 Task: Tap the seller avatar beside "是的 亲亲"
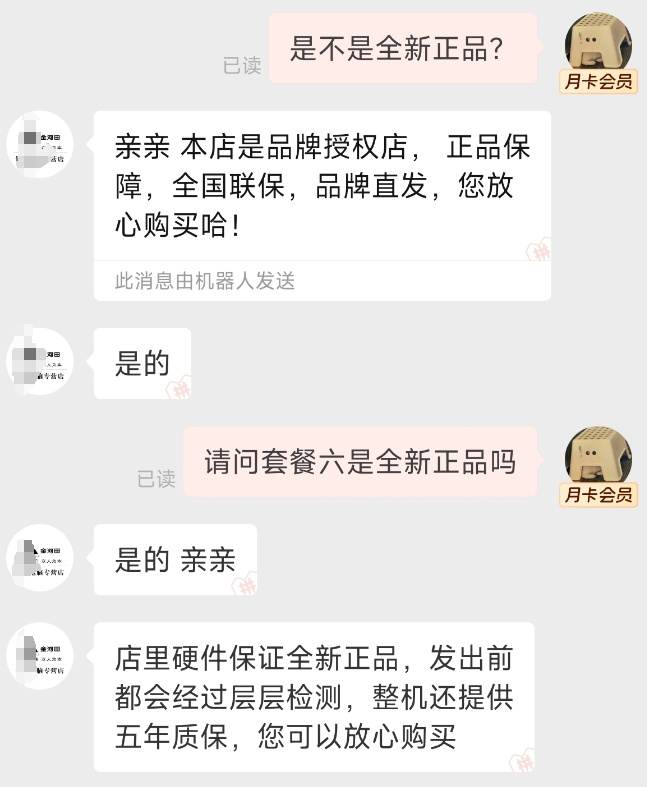40,558
